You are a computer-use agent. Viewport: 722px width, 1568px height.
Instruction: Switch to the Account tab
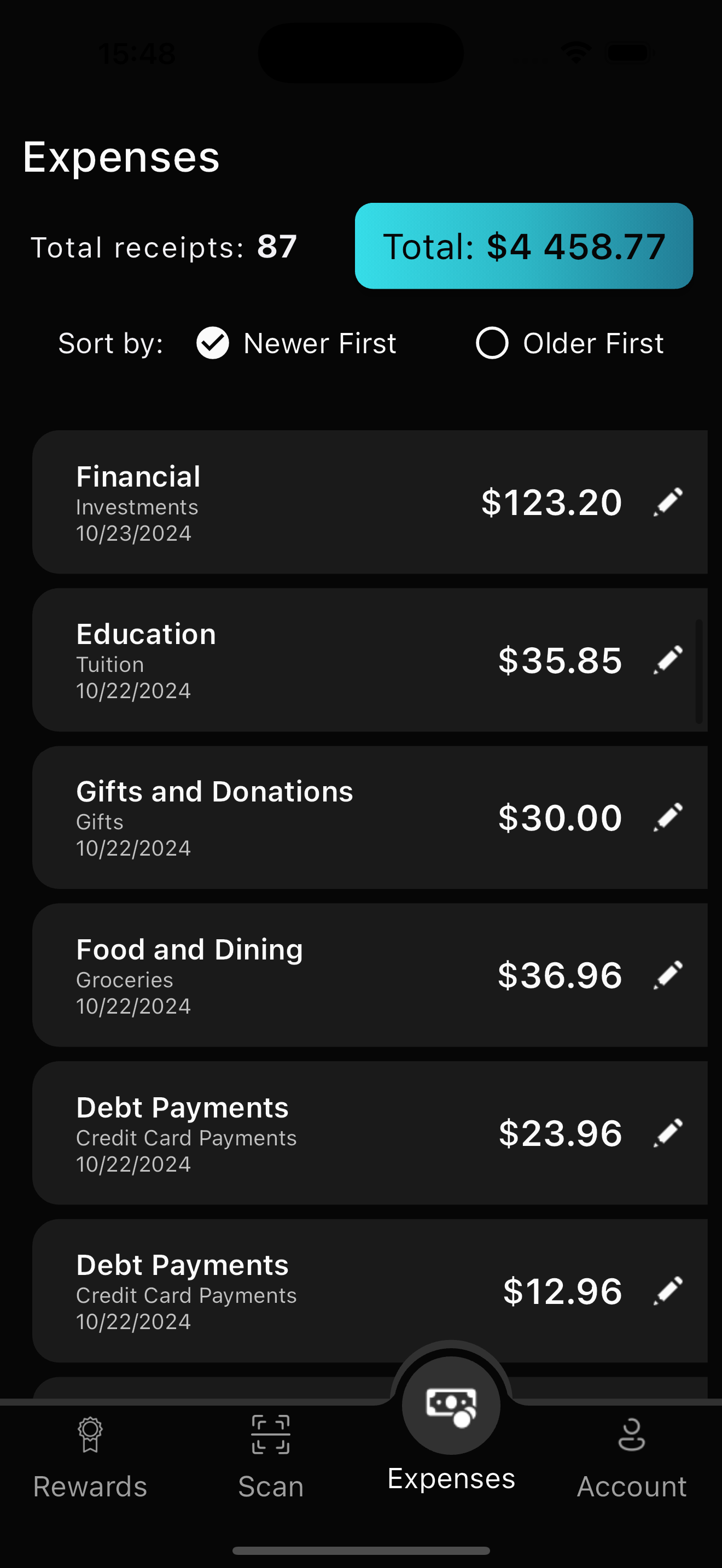click(632, 1458)
